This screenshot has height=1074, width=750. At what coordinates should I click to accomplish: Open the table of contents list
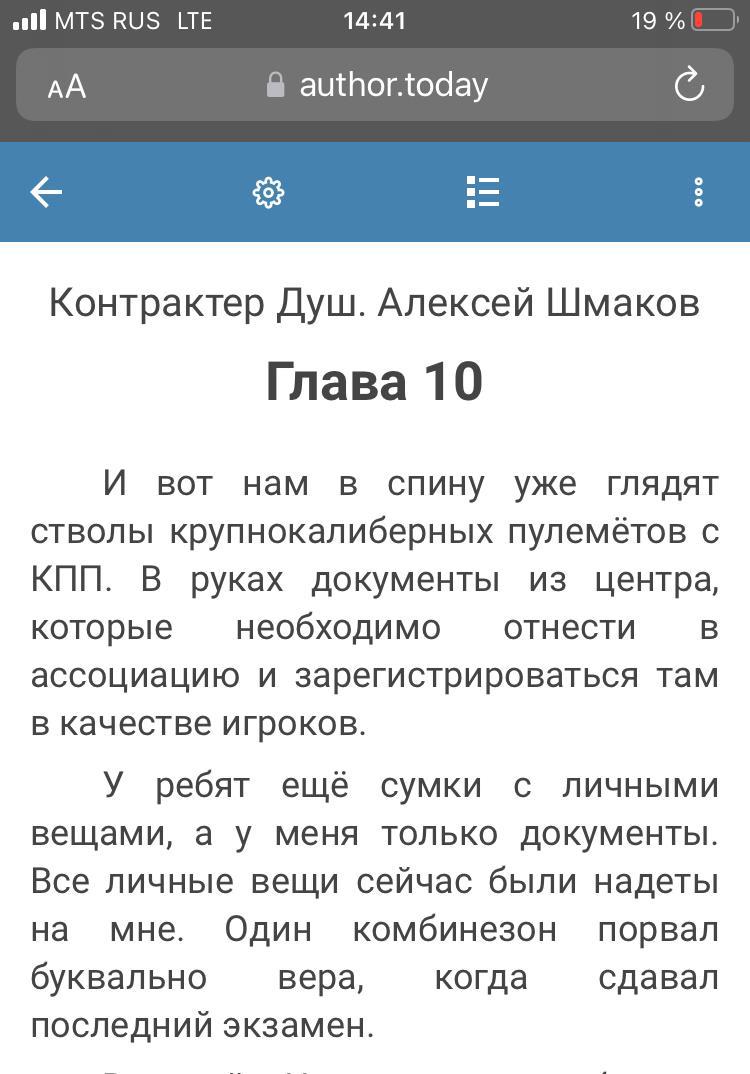coord(483,192)
